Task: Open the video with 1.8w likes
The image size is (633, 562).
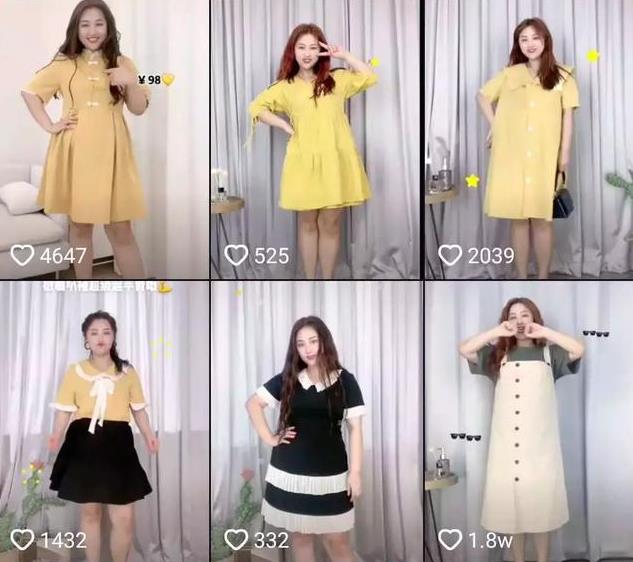Action: point(529,420)
